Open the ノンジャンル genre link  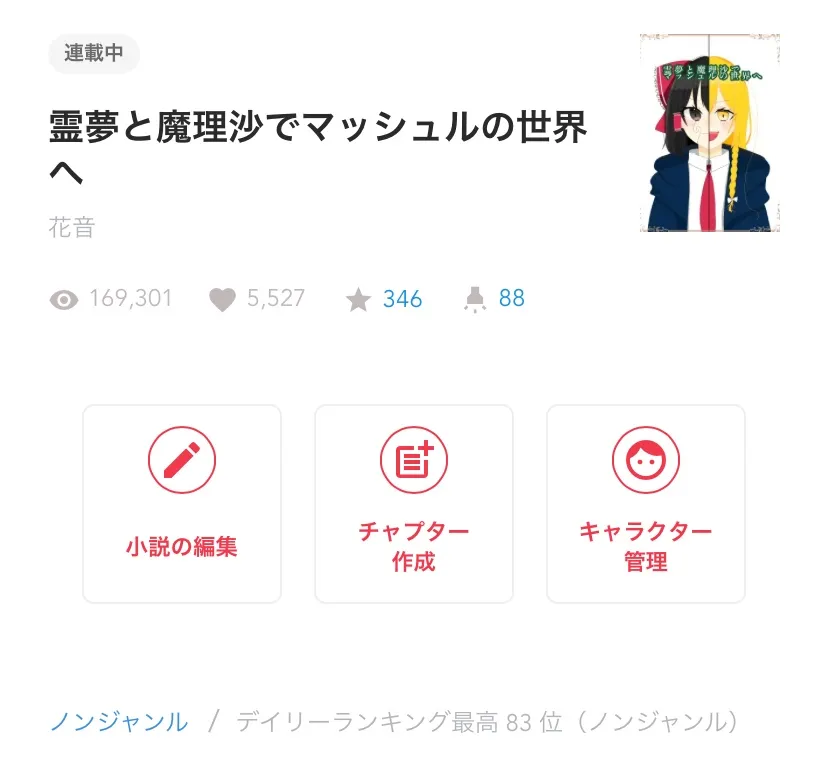(119, 721)
